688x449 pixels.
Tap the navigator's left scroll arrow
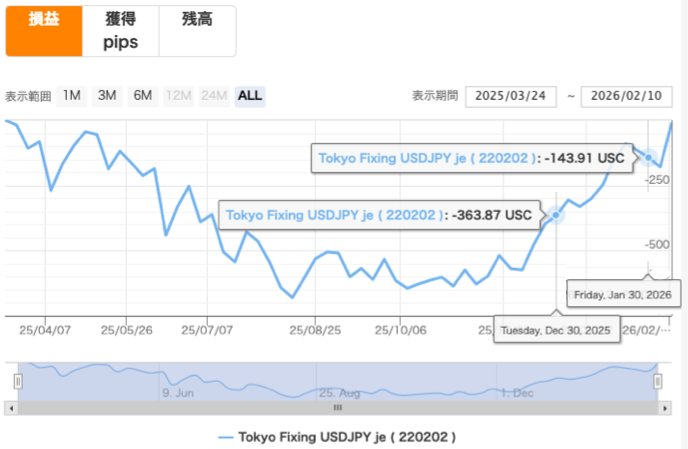10,408
